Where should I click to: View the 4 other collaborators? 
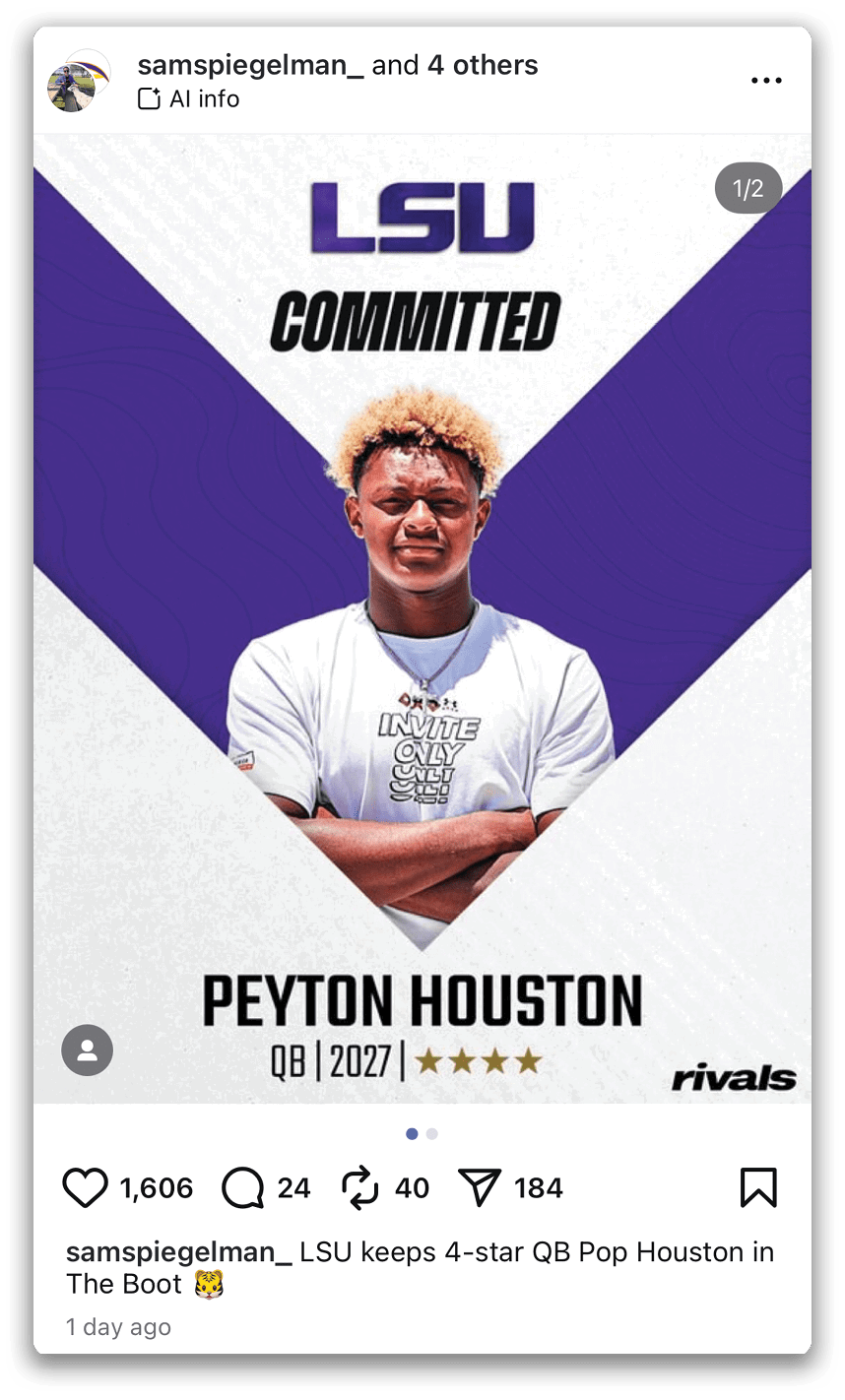point(483,65)
